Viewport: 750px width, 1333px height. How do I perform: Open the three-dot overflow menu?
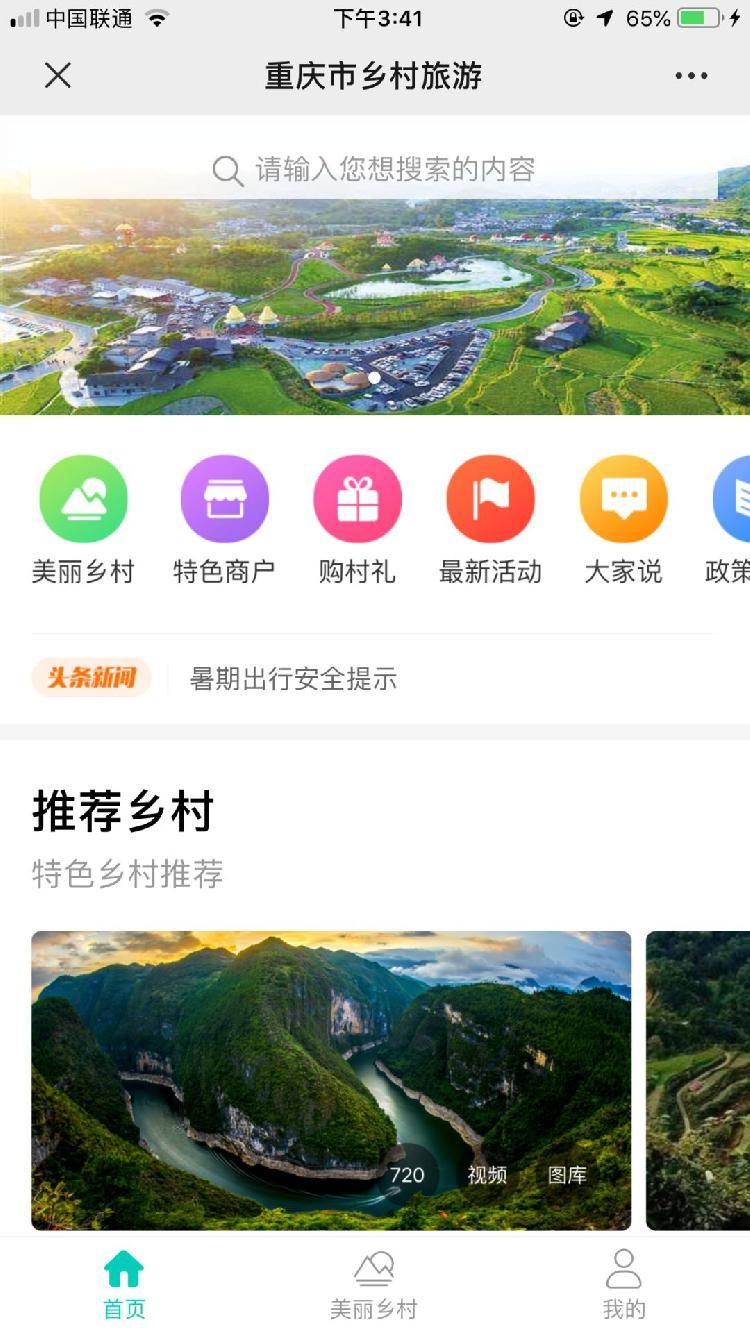(691, 76)
